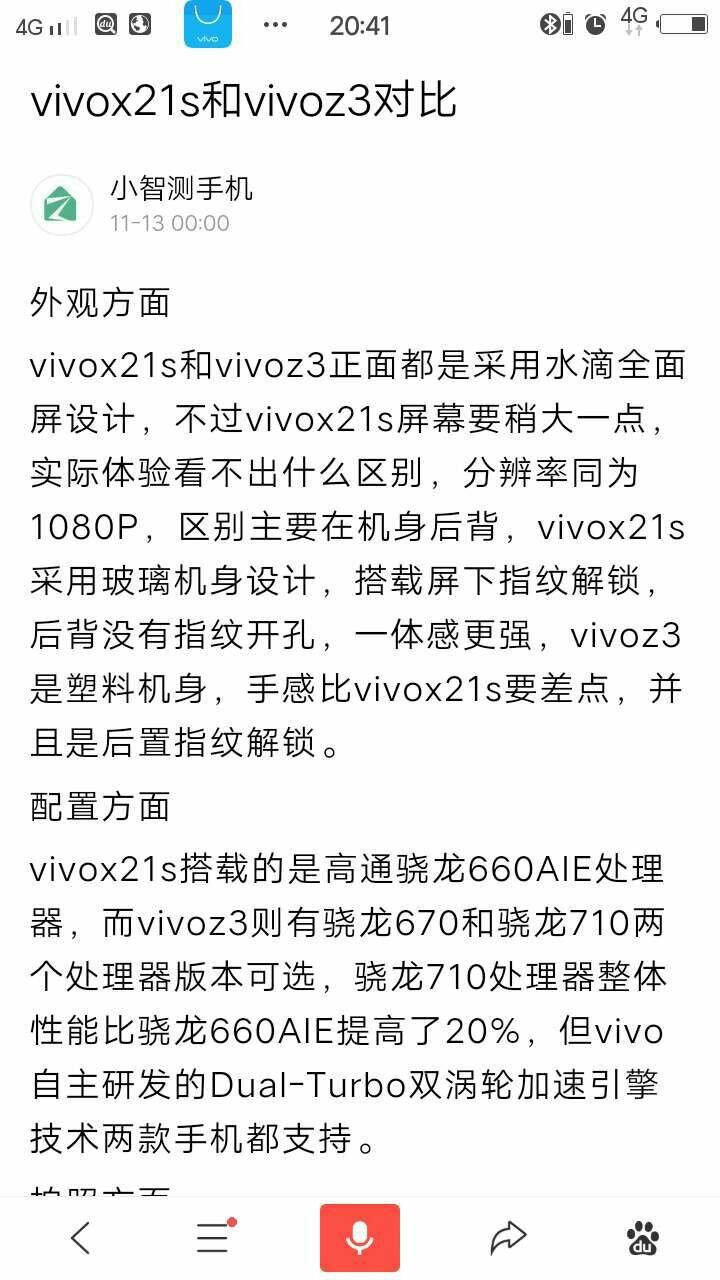The image size is (720, 1280).
Task: Open the Baidu home paw icon
Action: coord(643,1238)
